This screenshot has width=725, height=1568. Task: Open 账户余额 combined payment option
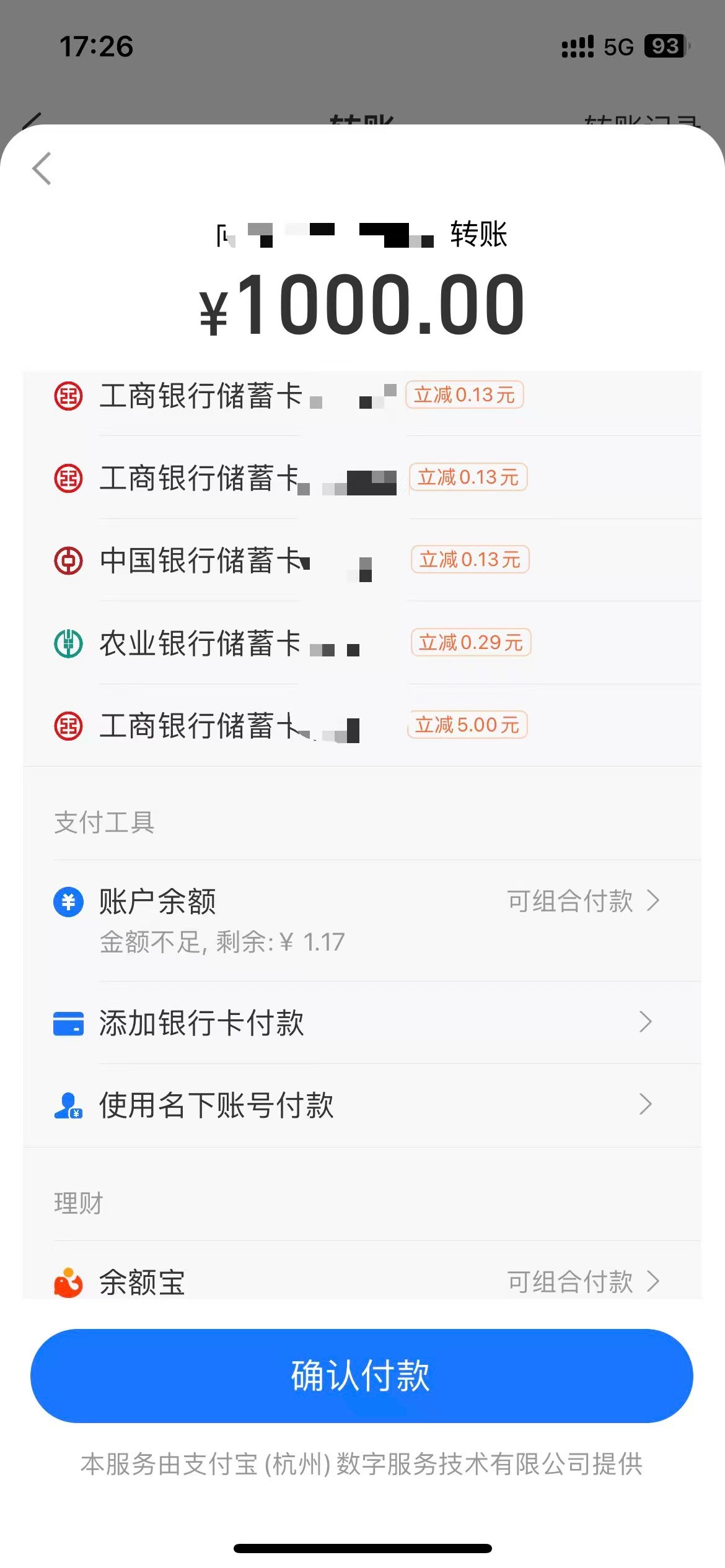pyautogui.click(x=362, y=921)
